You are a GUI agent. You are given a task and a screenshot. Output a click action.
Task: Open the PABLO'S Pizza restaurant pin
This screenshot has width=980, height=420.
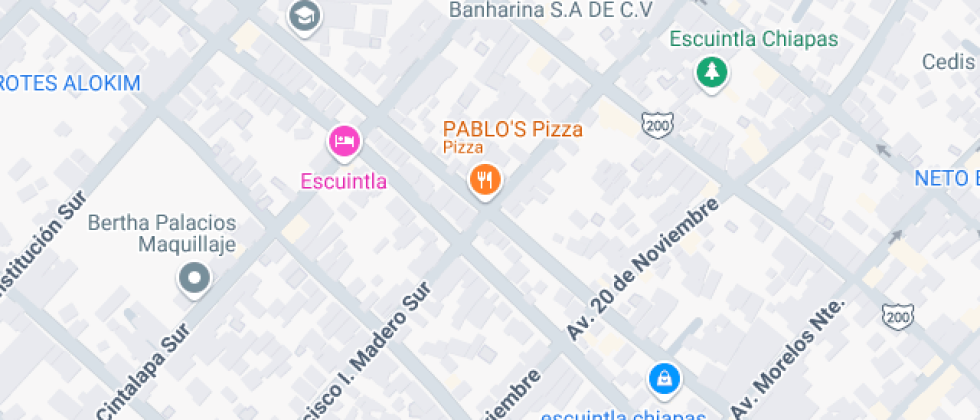(485, 180)
